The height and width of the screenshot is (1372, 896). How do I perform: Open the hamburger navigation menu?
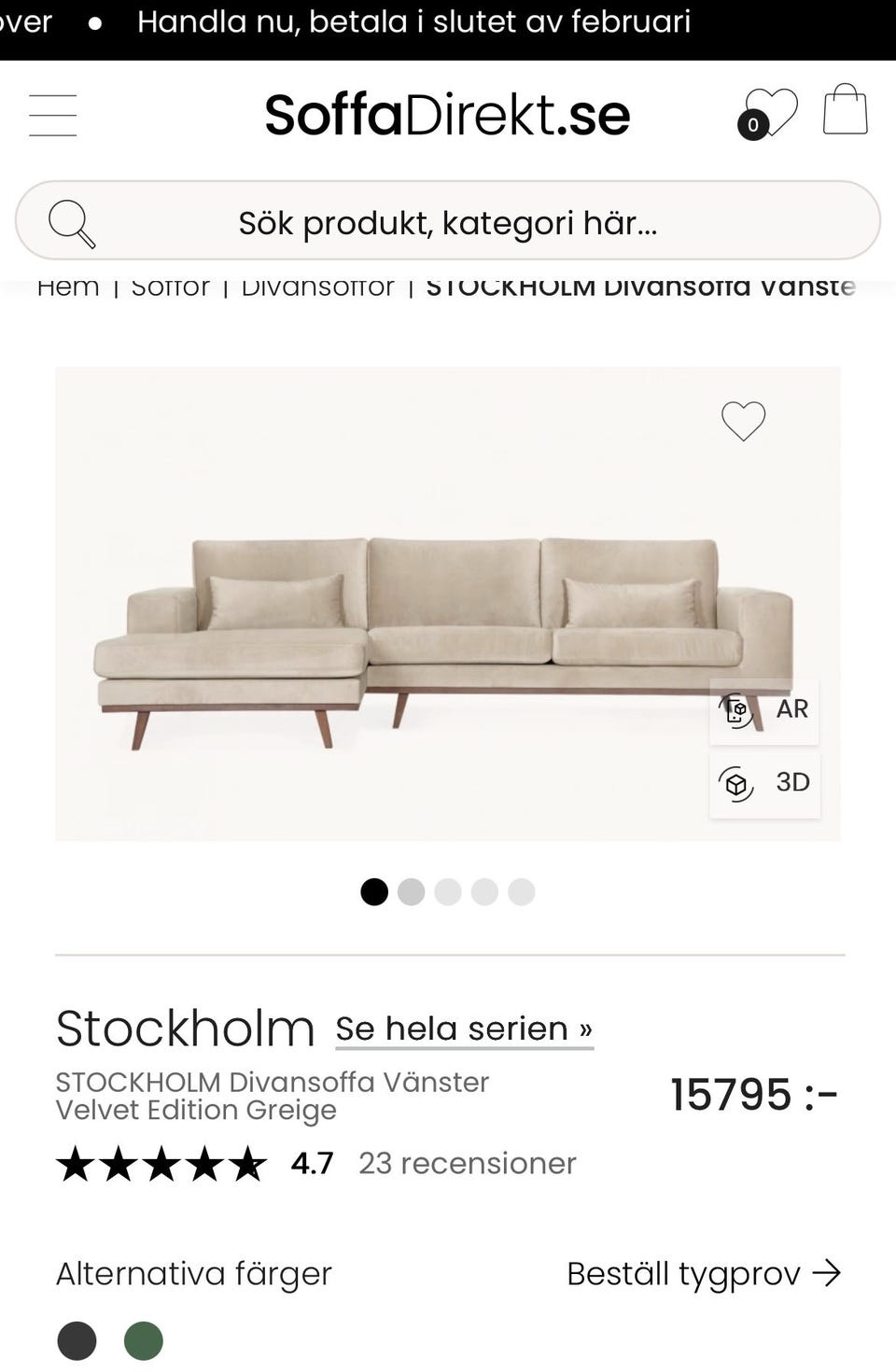(x=53, y=114)
